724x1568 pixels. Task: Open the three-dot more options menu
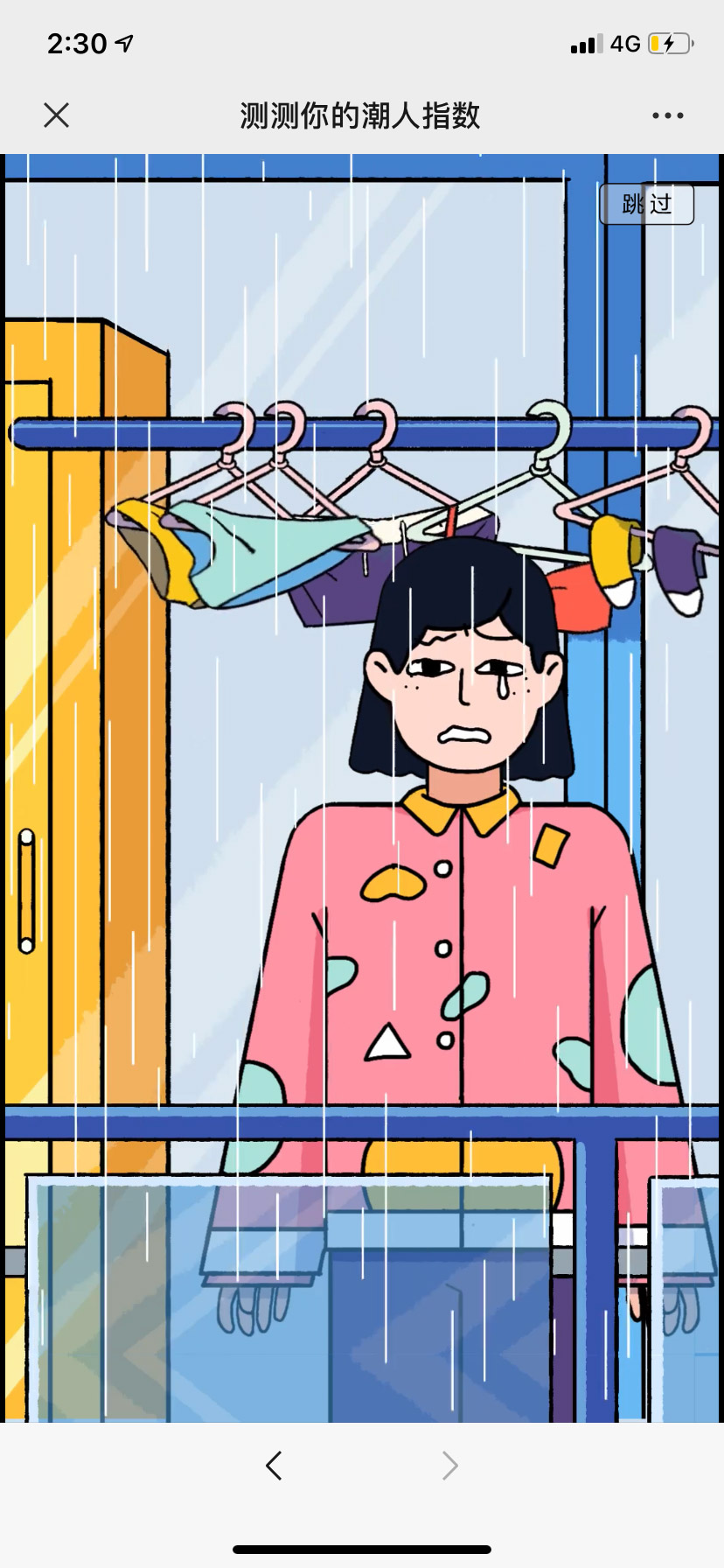coord(667,115)
